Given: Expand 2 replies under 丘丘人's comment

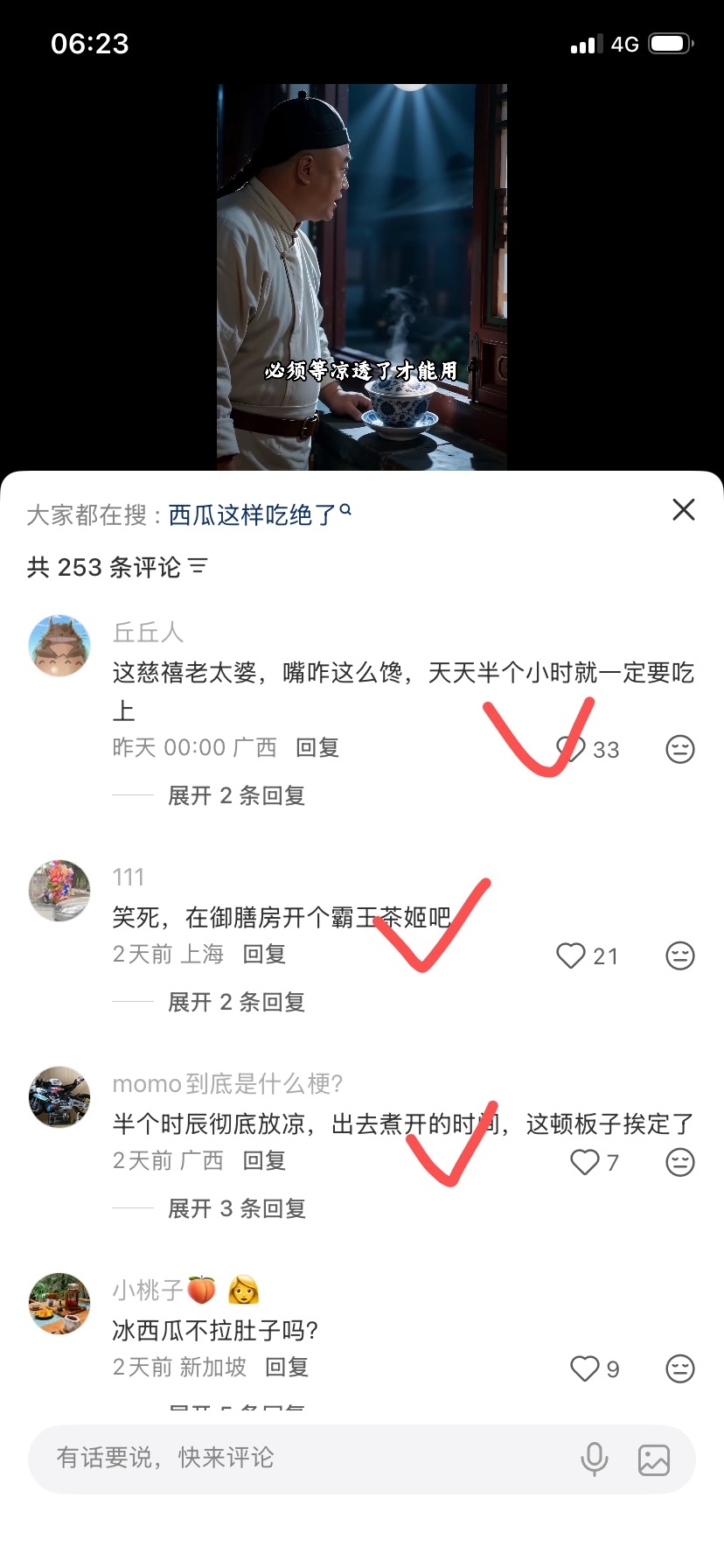Looking at the screenshot, I should (x=236, y=795).
